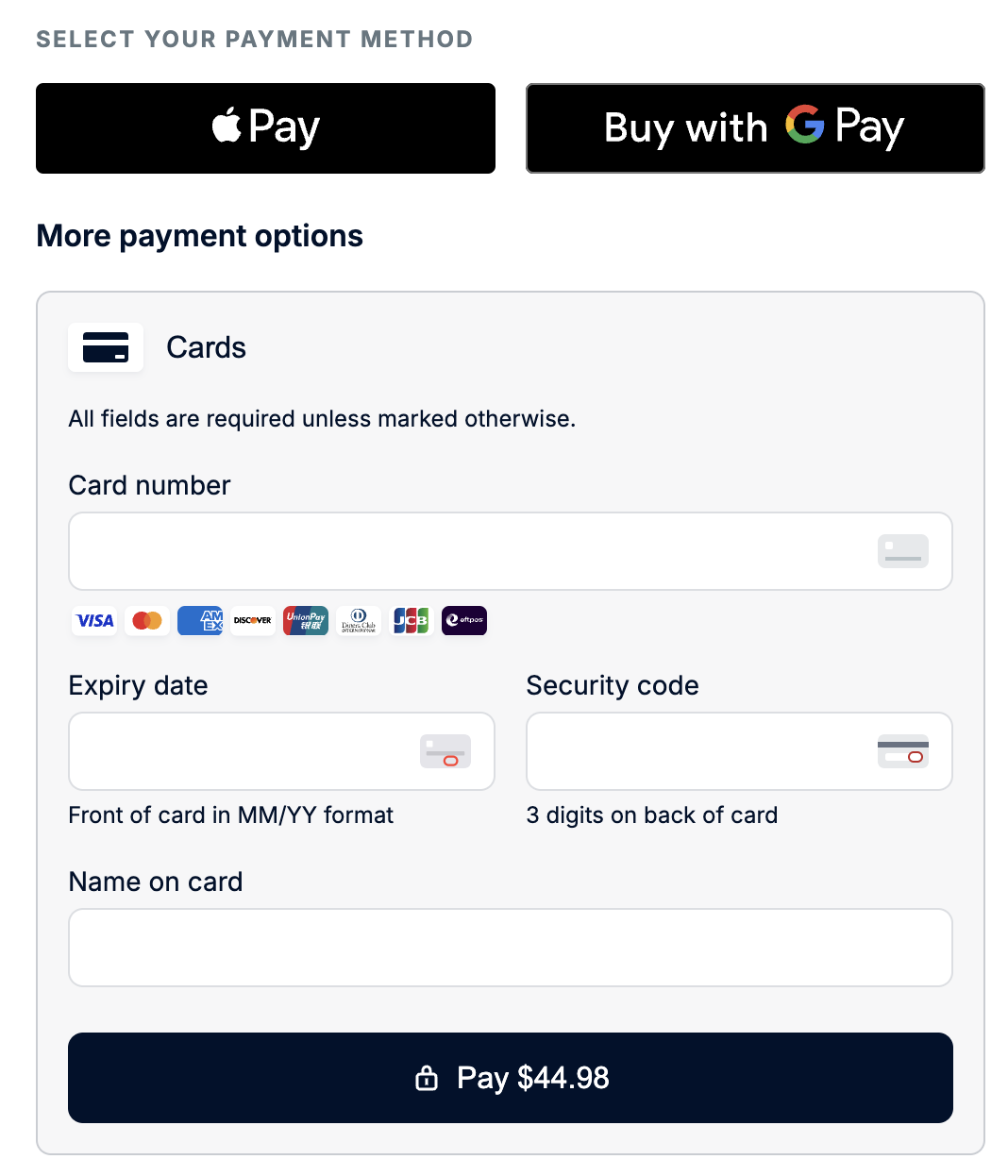
Task: Pay with Apple Pay
Action: pos(265,128)
